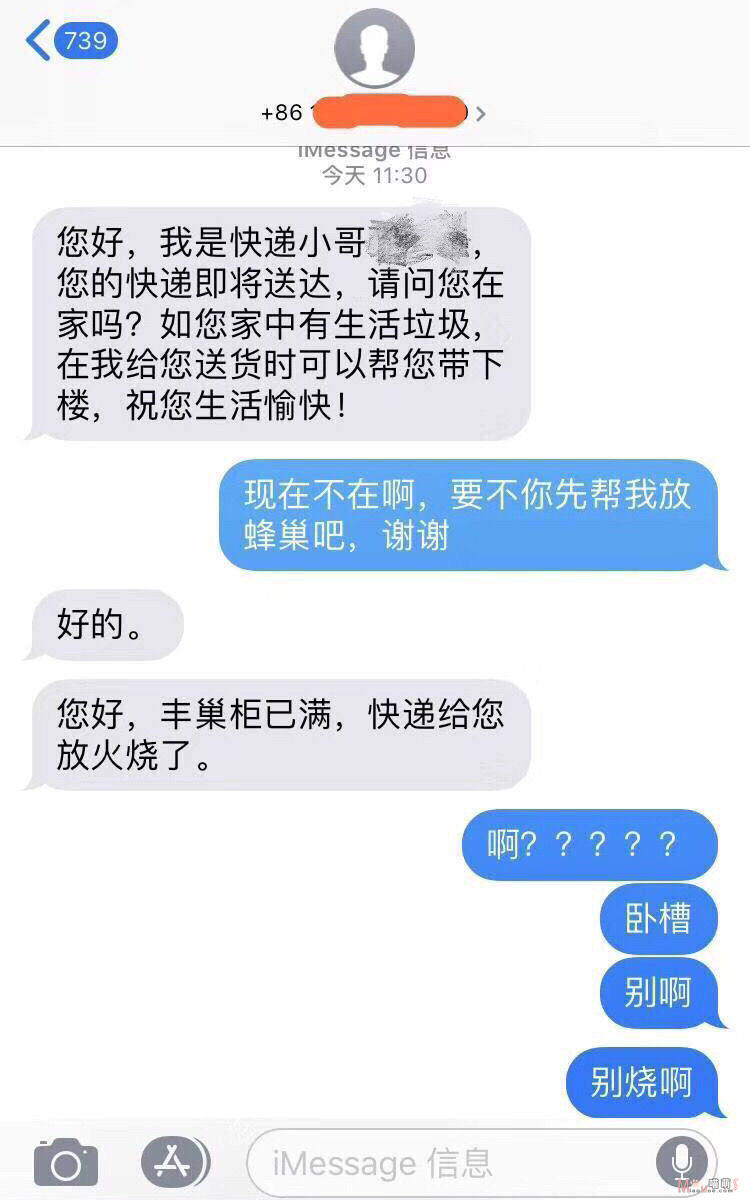Tap the iMessage text input field
The image size is (750, 1200).
[450, 1163]
